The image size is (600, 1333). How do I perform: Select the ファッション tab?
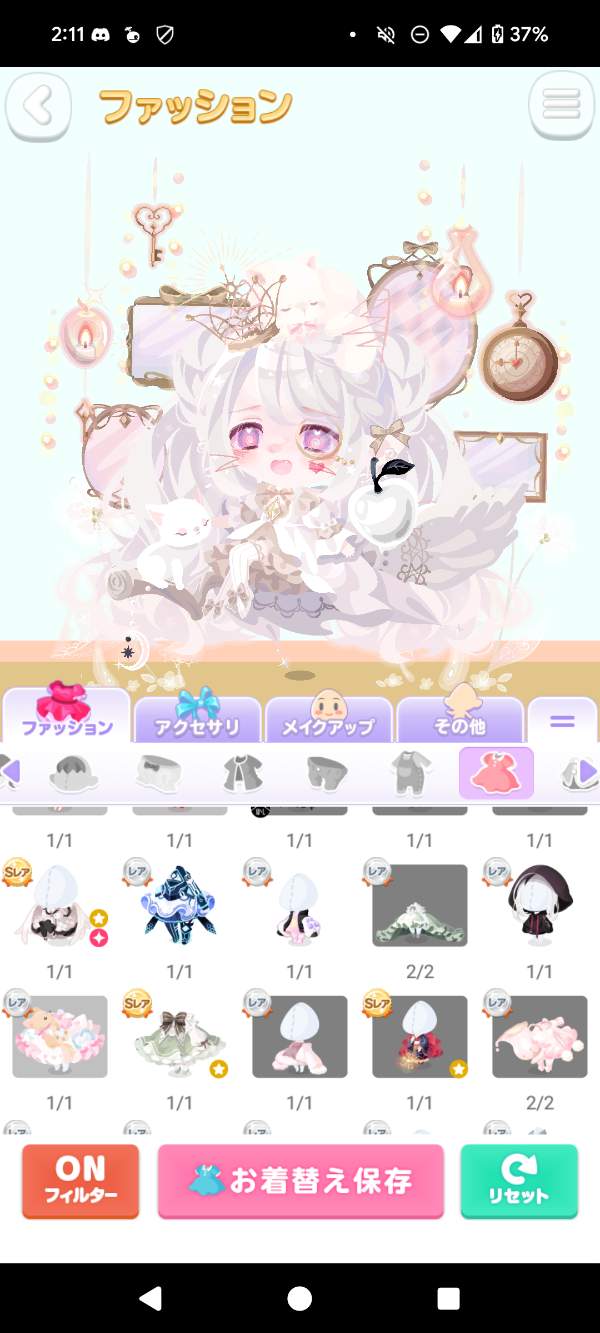[x=66, y=717]
